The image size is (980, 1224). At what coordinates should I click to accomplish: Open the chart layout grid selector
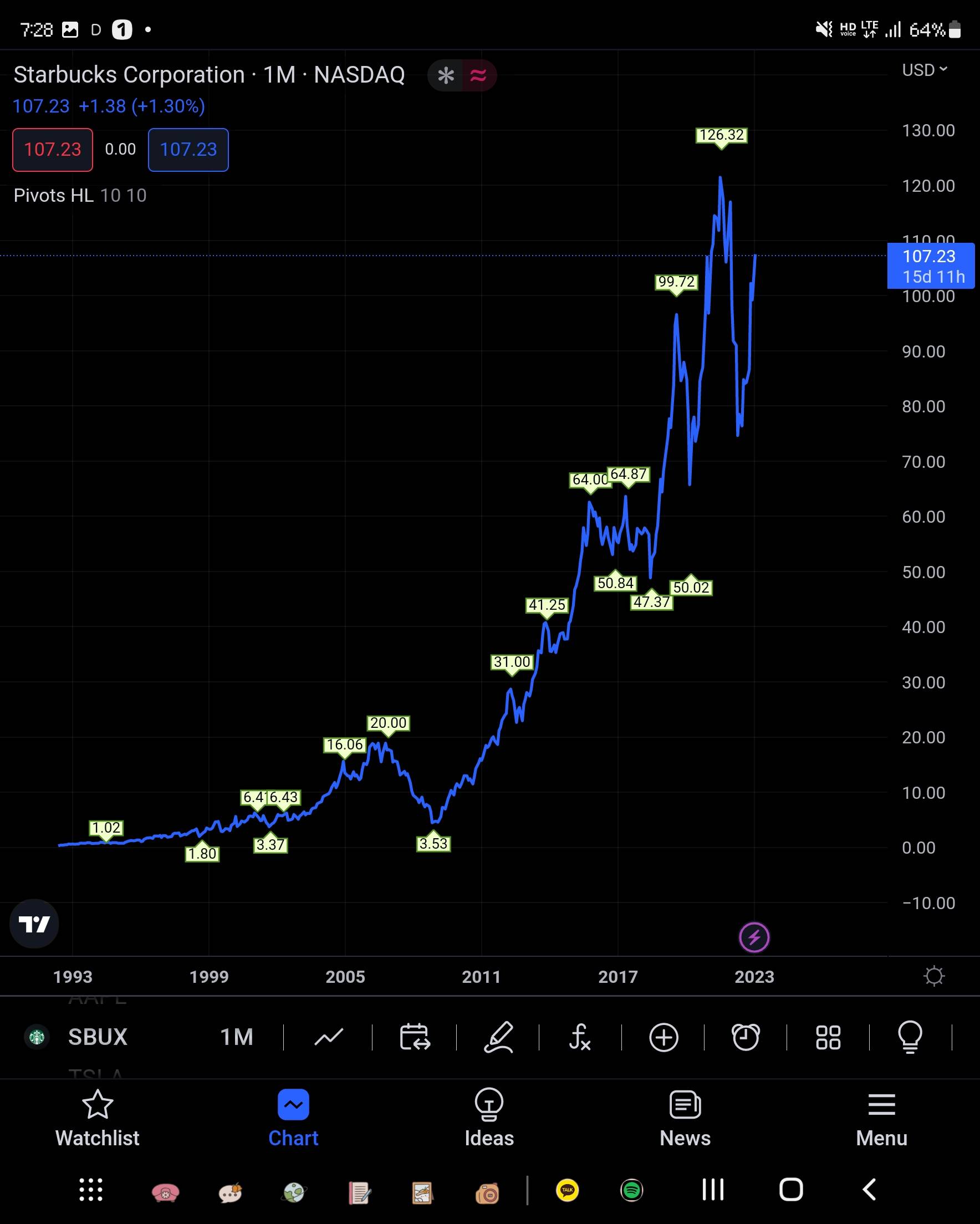tap(828, 1037)
